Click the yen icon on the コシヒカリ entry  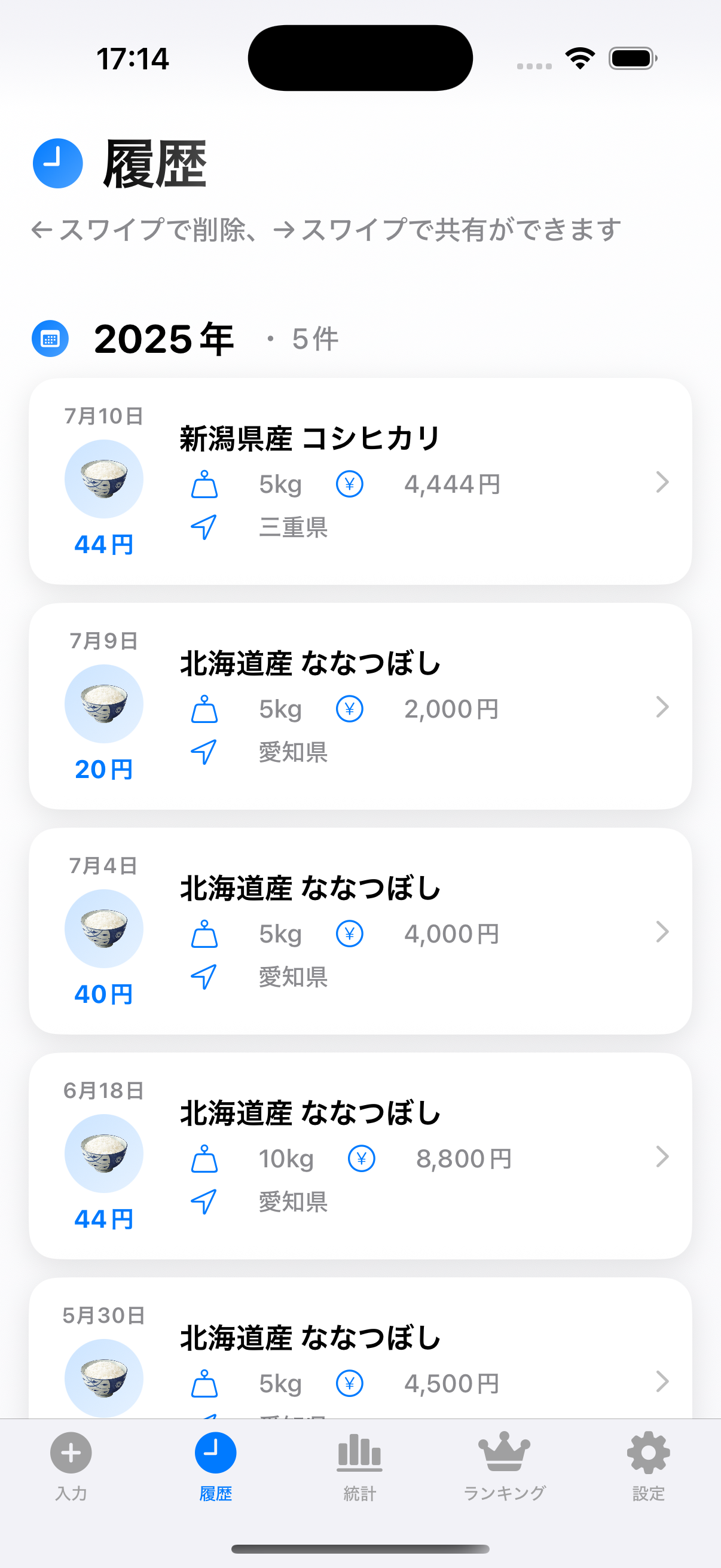pos(349,484)
